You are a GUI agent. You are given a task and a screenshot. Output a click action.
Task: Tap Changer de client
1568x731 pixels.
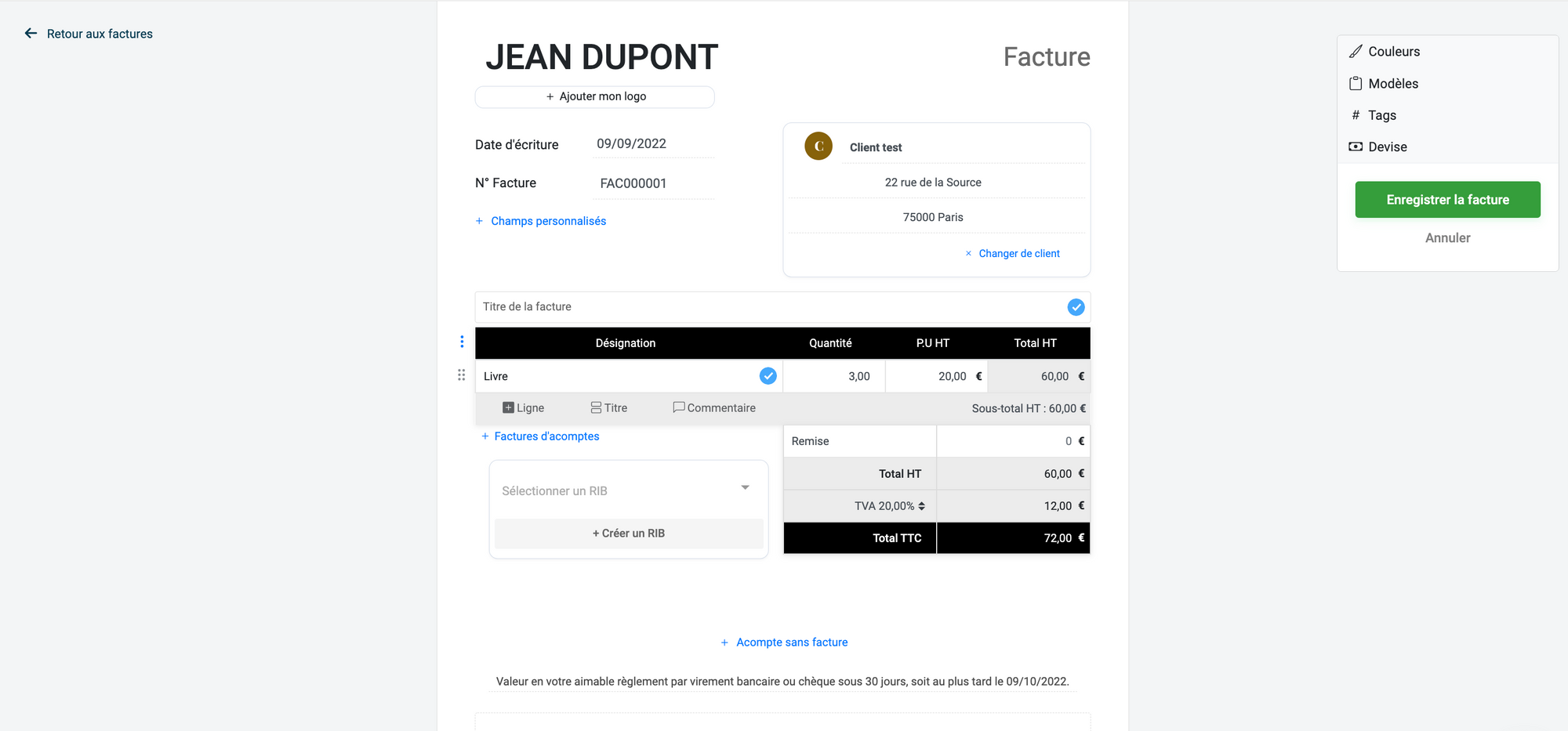tap(1018, 254)
